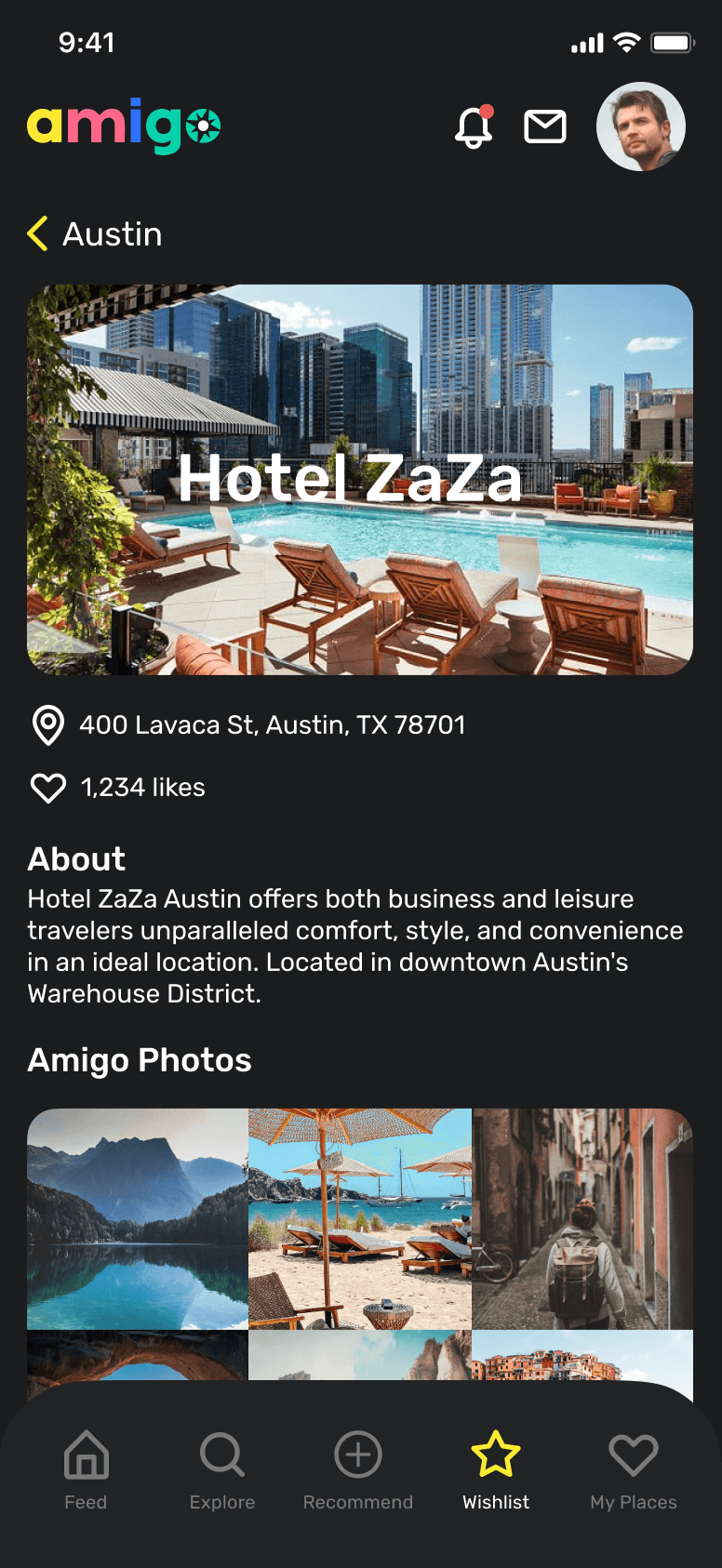722x1568 pixels.
Task: Open the profile avatar
Action: coord(641,126)
